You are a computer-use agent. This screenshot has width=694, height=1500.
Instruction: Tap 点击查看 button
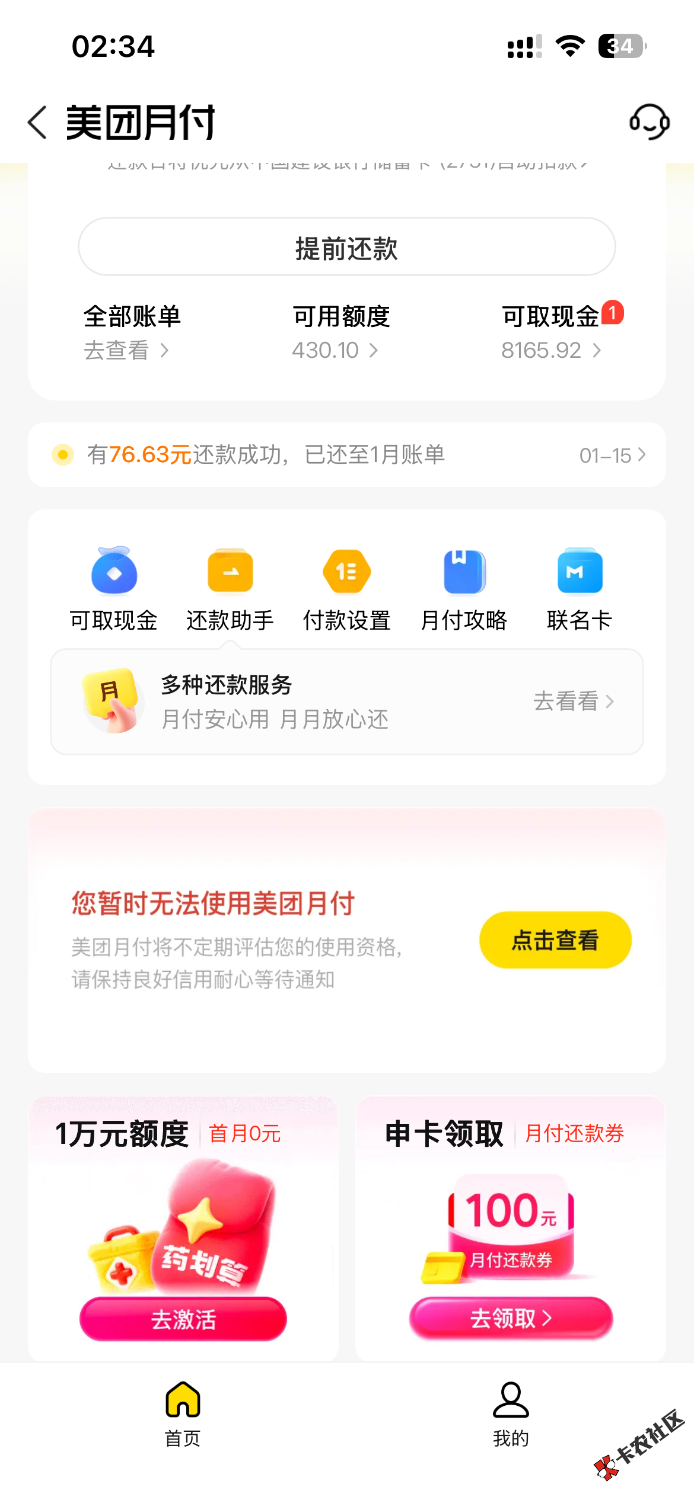click(555, 940)
